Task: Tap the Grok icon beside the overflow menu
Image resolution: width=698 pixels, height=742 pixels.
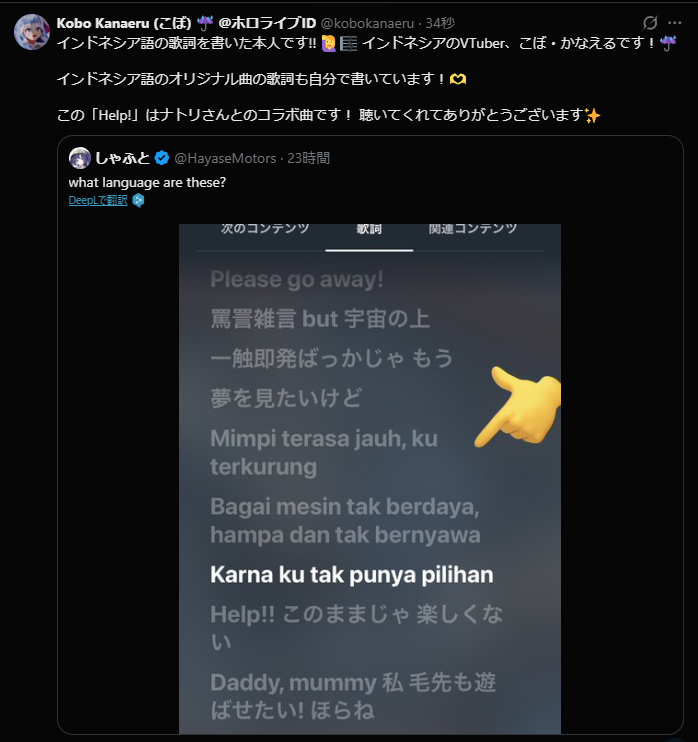Action: [650, 23]
